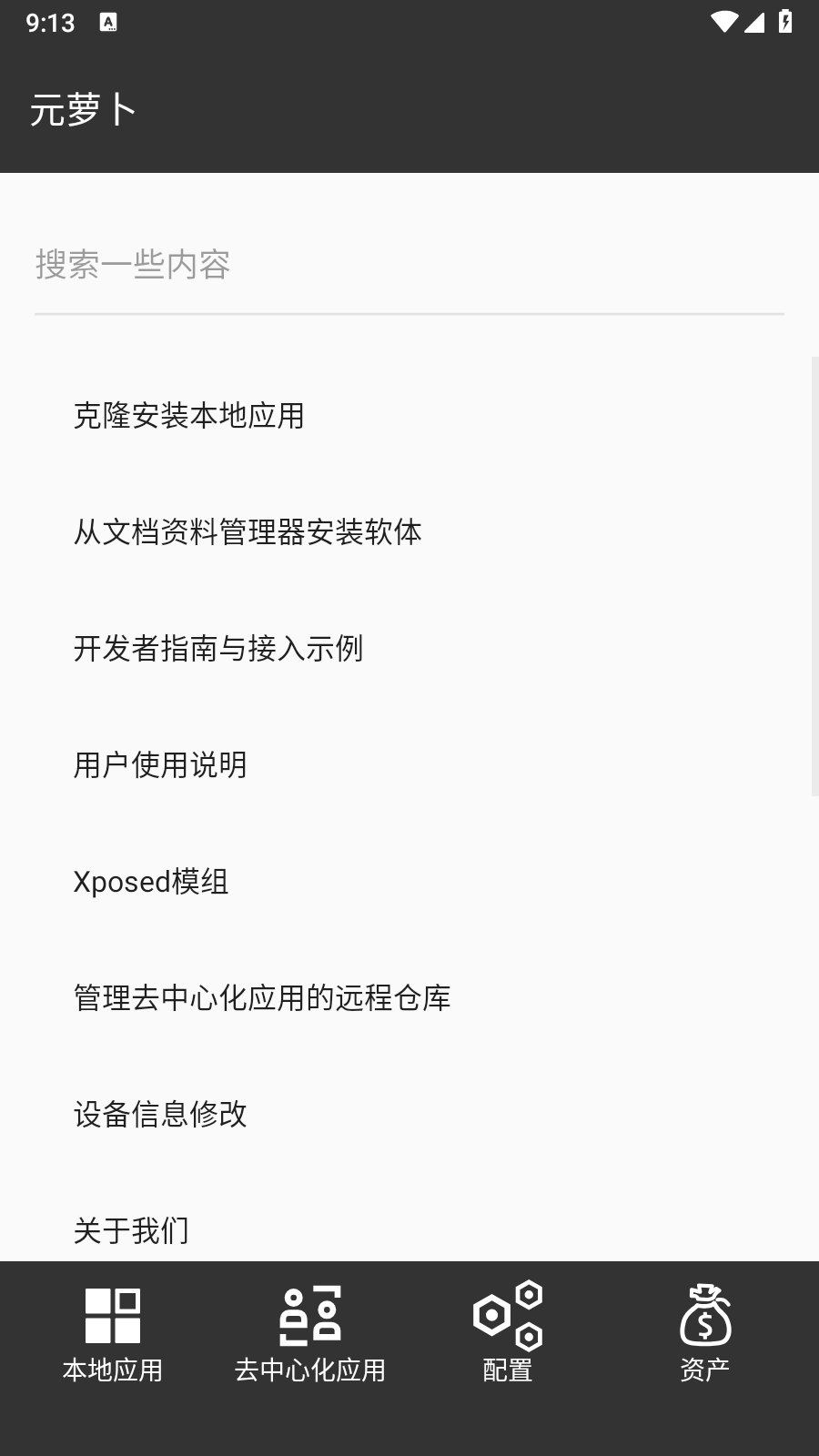The width and height of the screenshot is (819, 1456).
Task: Click the scrollbar on the right edge
Action: pos(814,573)
